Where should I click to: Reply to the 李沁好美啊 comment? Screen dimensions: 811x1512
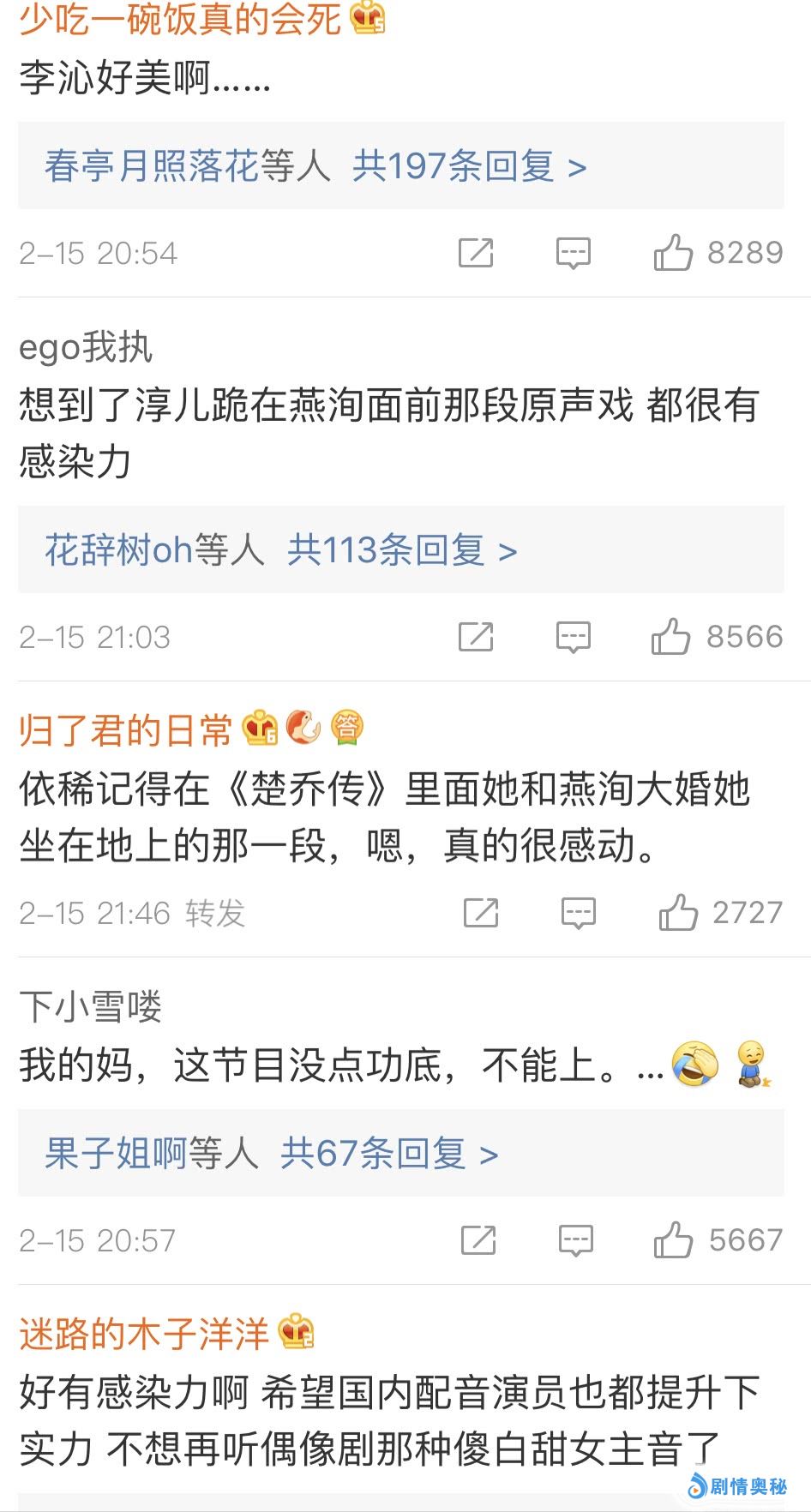tap(573, 253)
